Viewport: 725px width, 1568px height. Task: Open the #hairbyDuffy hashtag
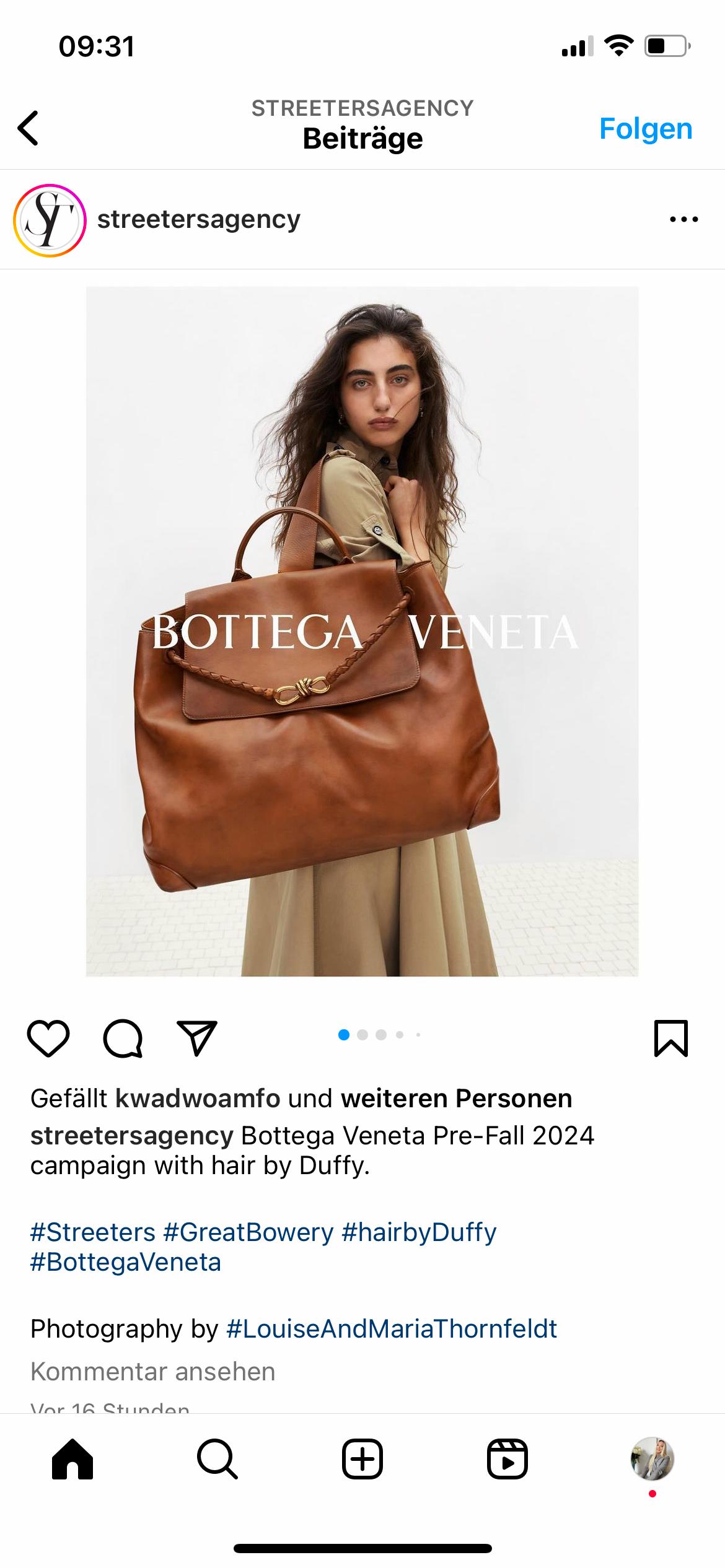pos(419,1232)
